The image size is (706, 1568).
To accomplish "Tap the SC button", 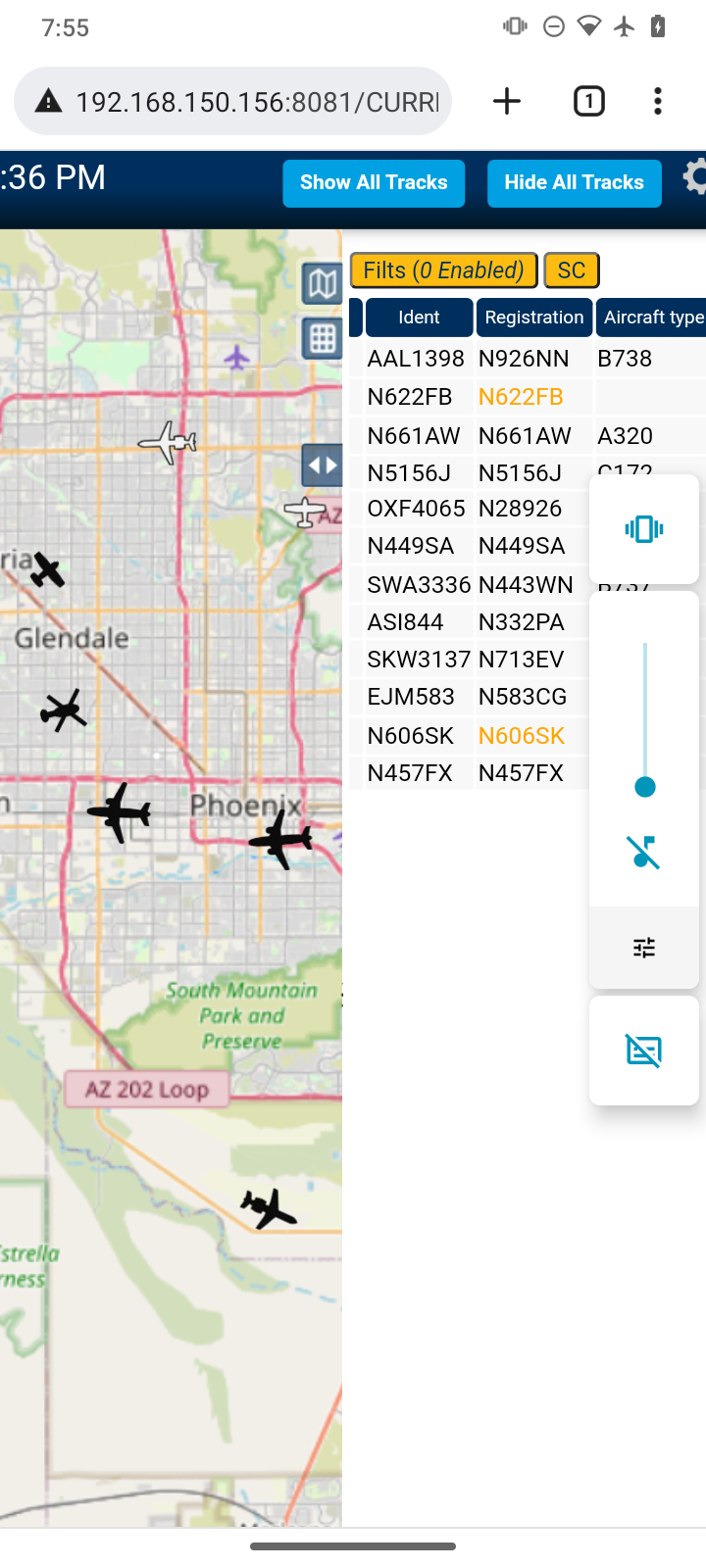I will pos(572,270).
